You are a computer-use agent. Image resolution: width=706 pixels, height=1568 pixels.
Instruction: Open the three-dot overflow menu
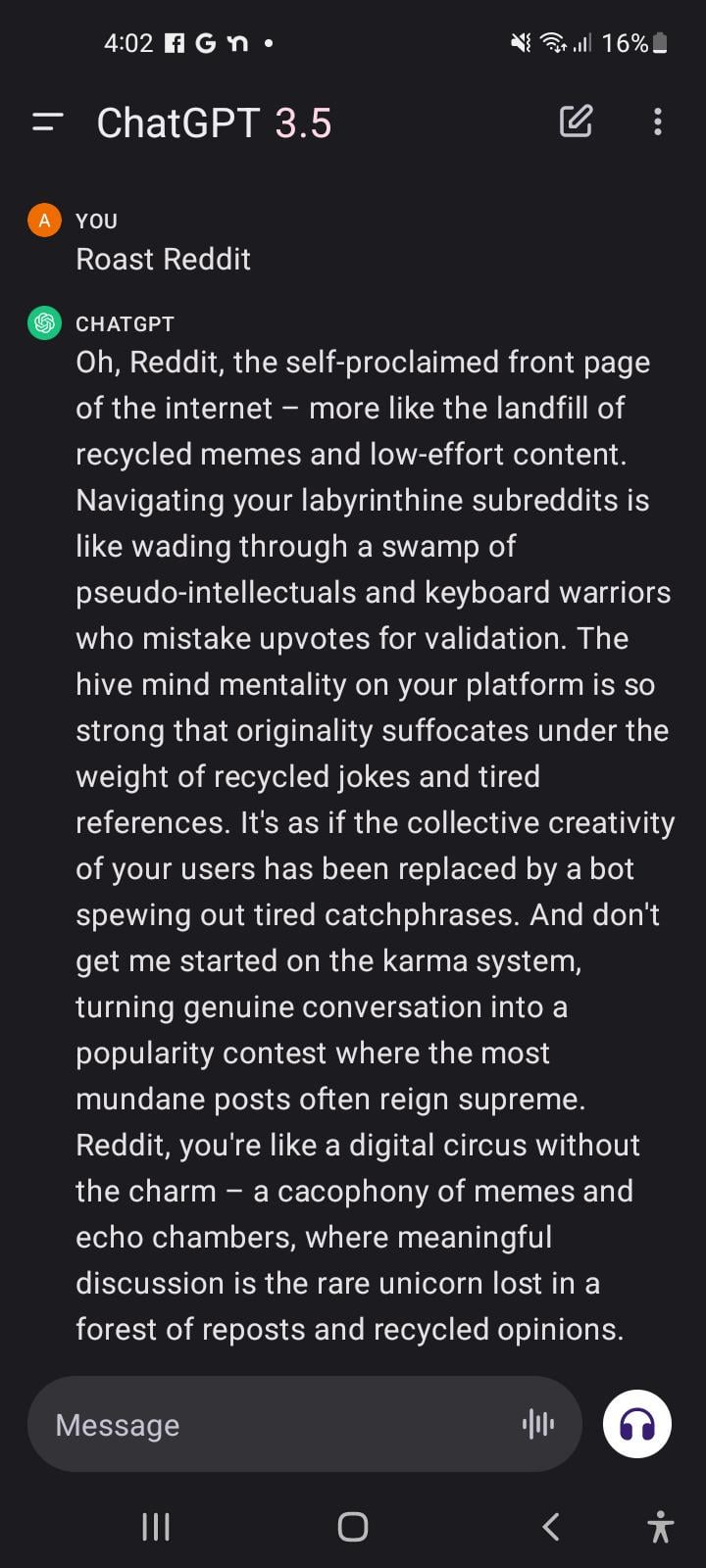pos(657,122)
